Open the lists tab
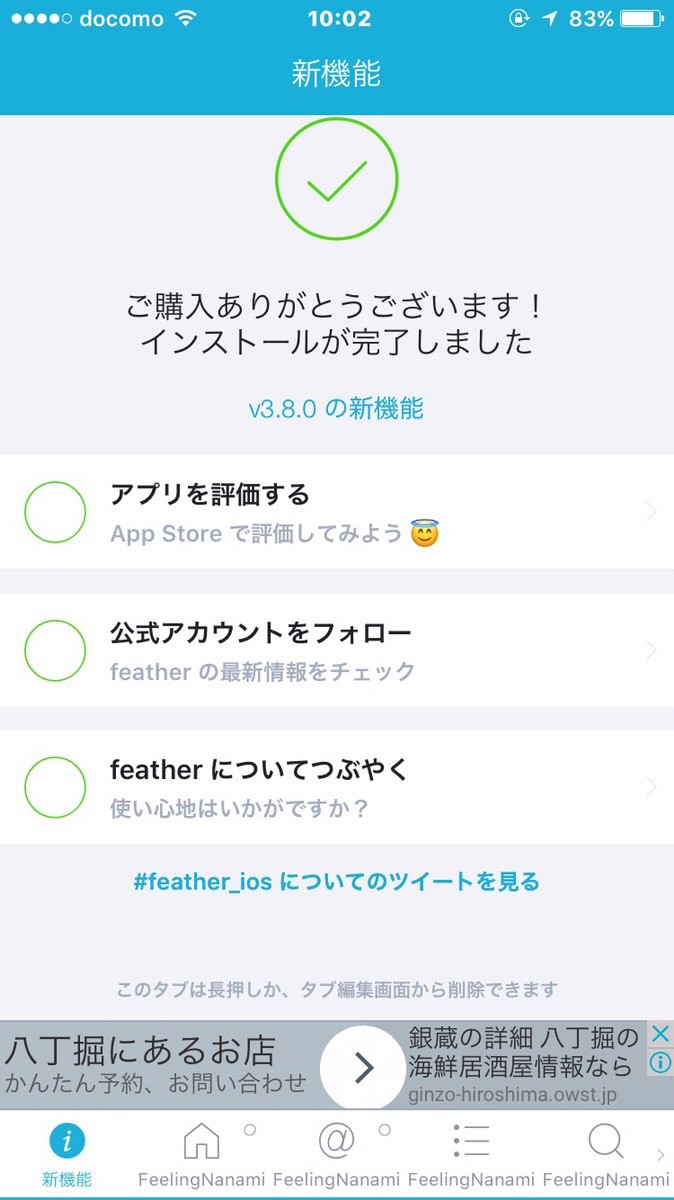 click(471, 1153)
